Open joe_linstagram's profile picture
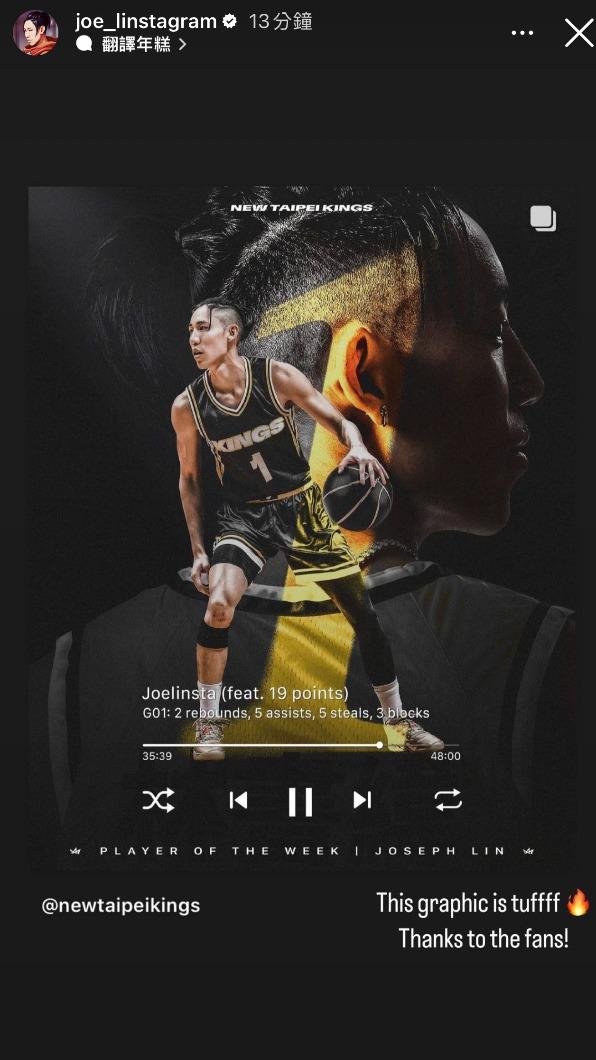Screen dimensions: 596x1060 coord(35,32)
